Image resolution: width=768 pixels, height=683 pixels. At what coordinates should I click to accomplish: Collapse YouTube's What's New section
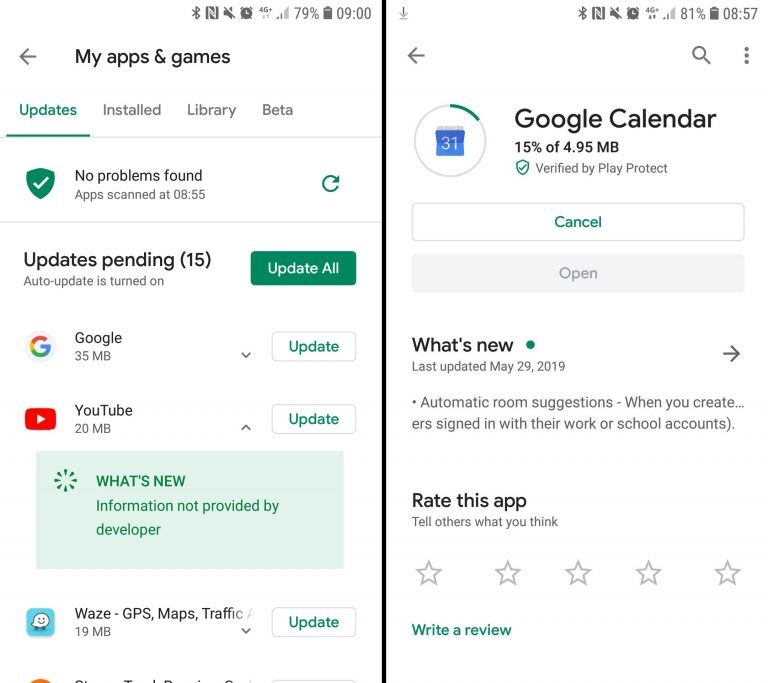pos(246,428)
